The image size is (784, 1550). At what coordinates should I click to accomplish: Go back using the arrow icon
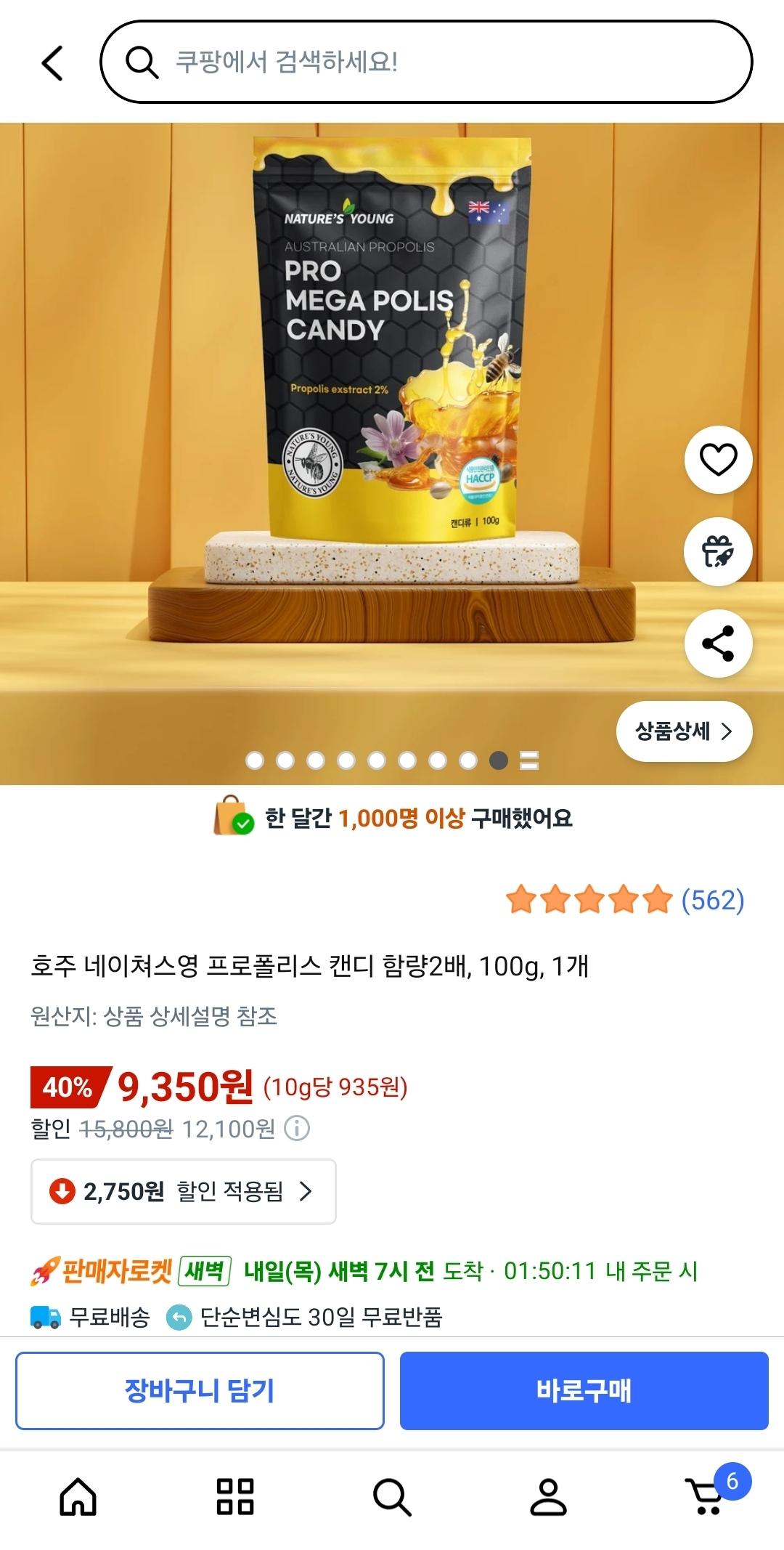click(x=52, y=62)
